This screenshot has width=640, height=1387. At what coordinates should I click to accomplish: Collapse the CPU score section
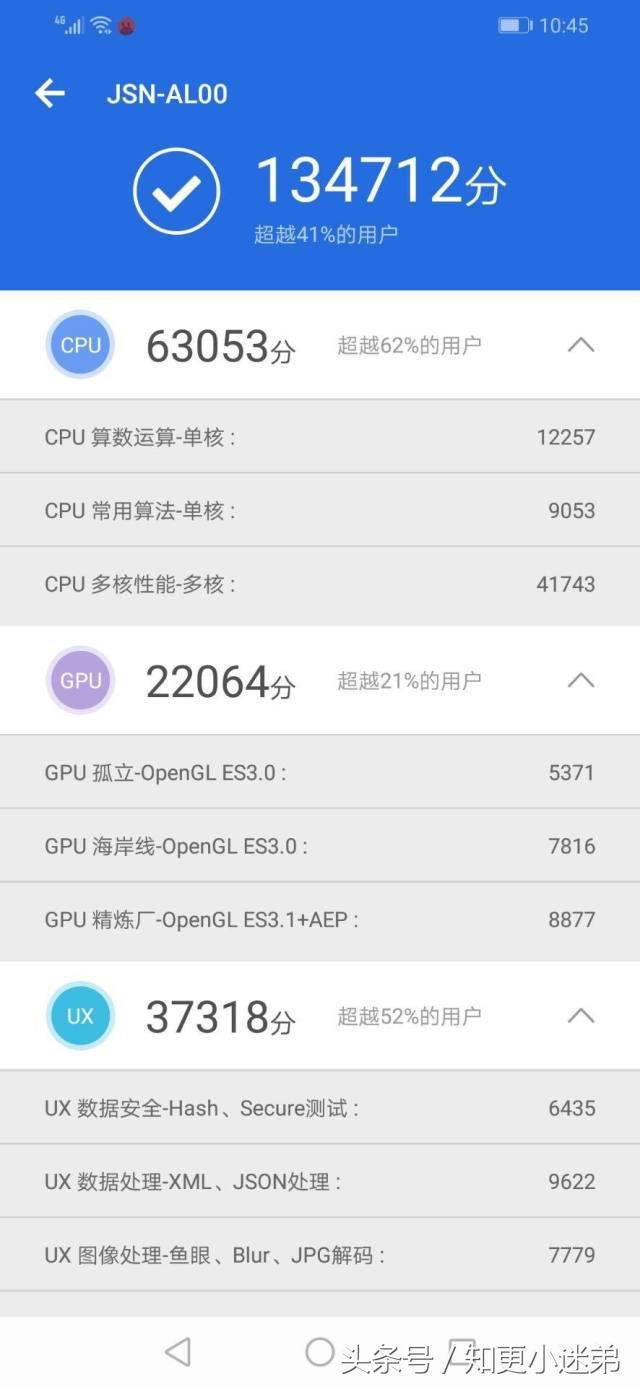coord(580,345)
